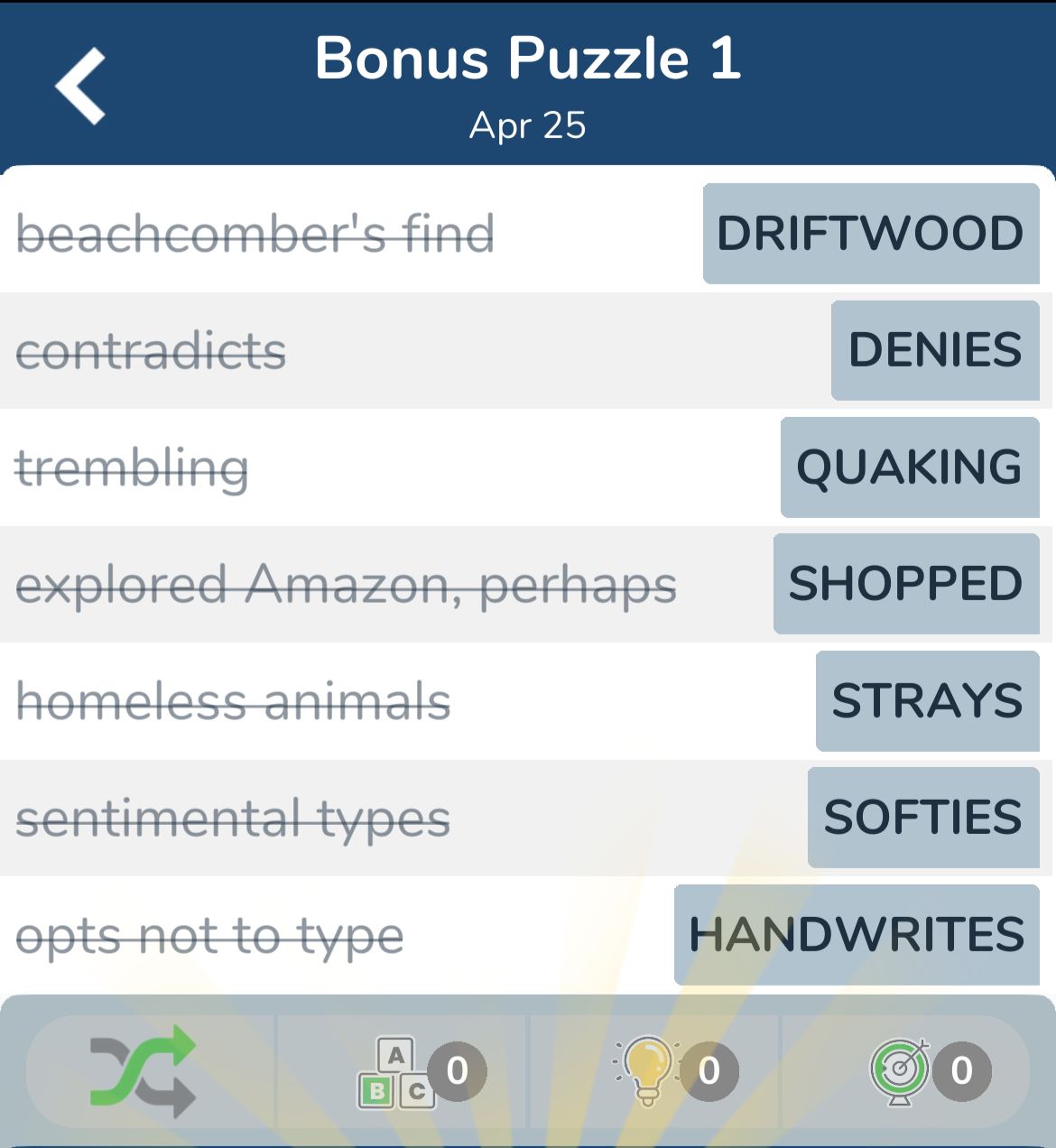This screenshot has height=1148, width=1056.
Task: Tap the DRIFTWOOD answer tile
Action: (x=870, y=234)
